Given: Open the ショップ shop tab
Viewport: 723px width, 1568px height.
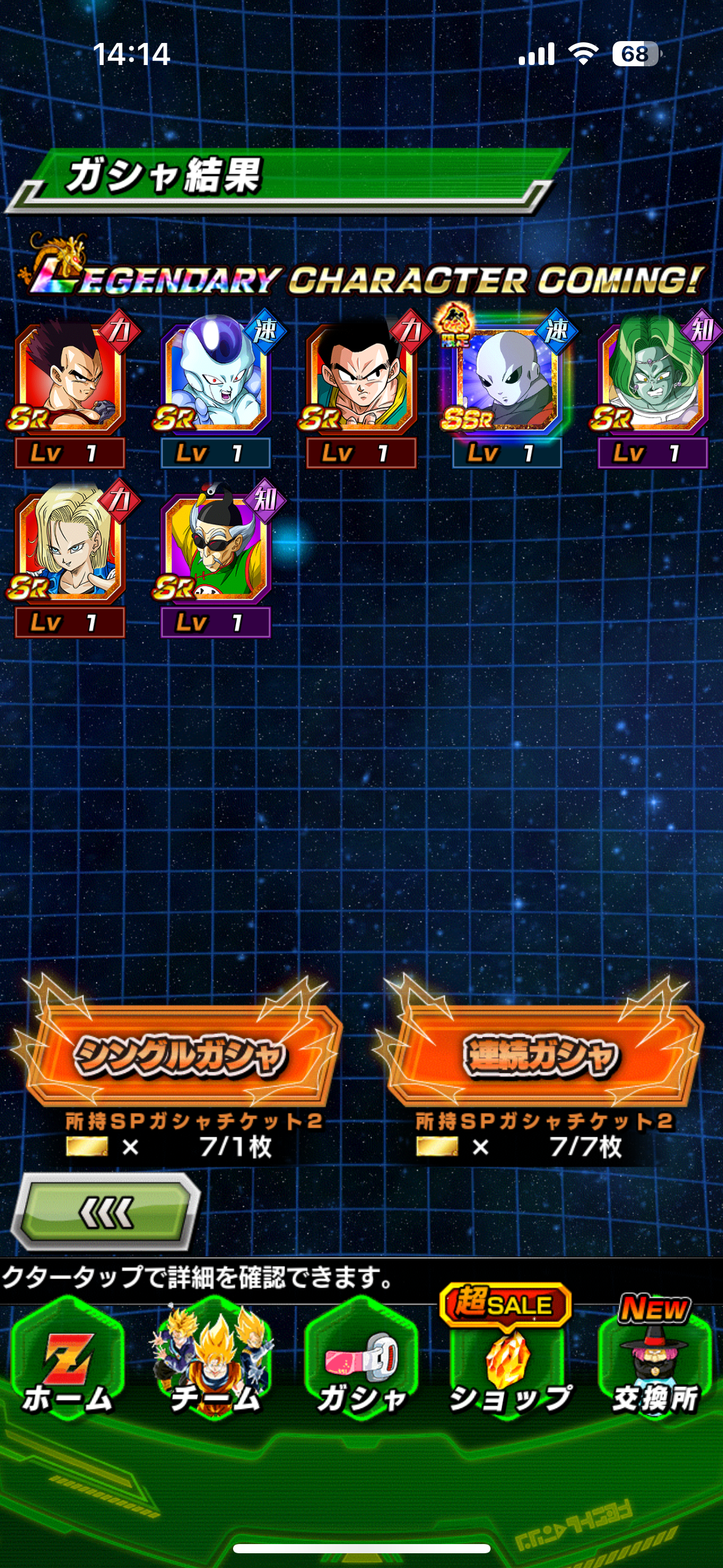Looking at the screenshot, I should [508, 1357].
